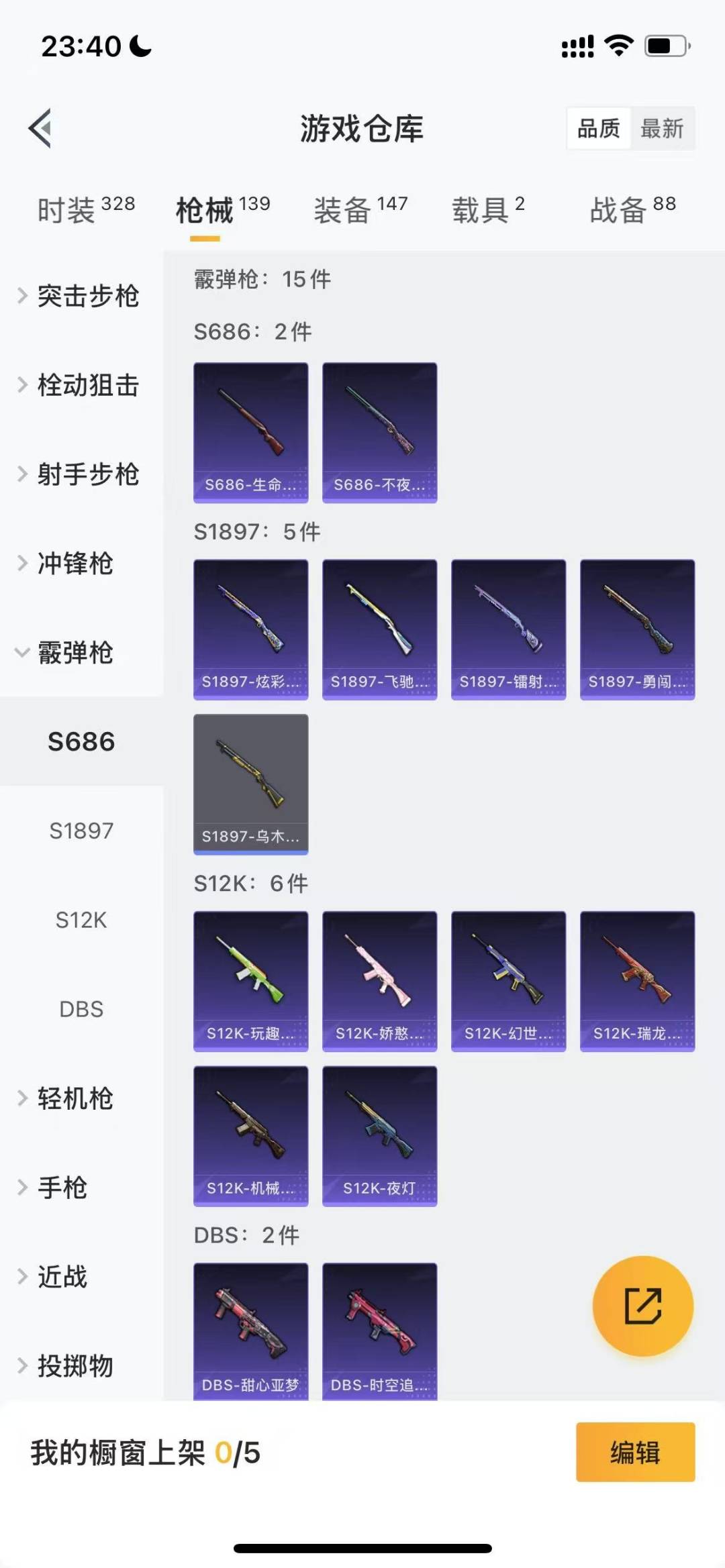Open the S686-不夜 skin tile
This screenshot has height=1568, width=725.
click(379, 433)
